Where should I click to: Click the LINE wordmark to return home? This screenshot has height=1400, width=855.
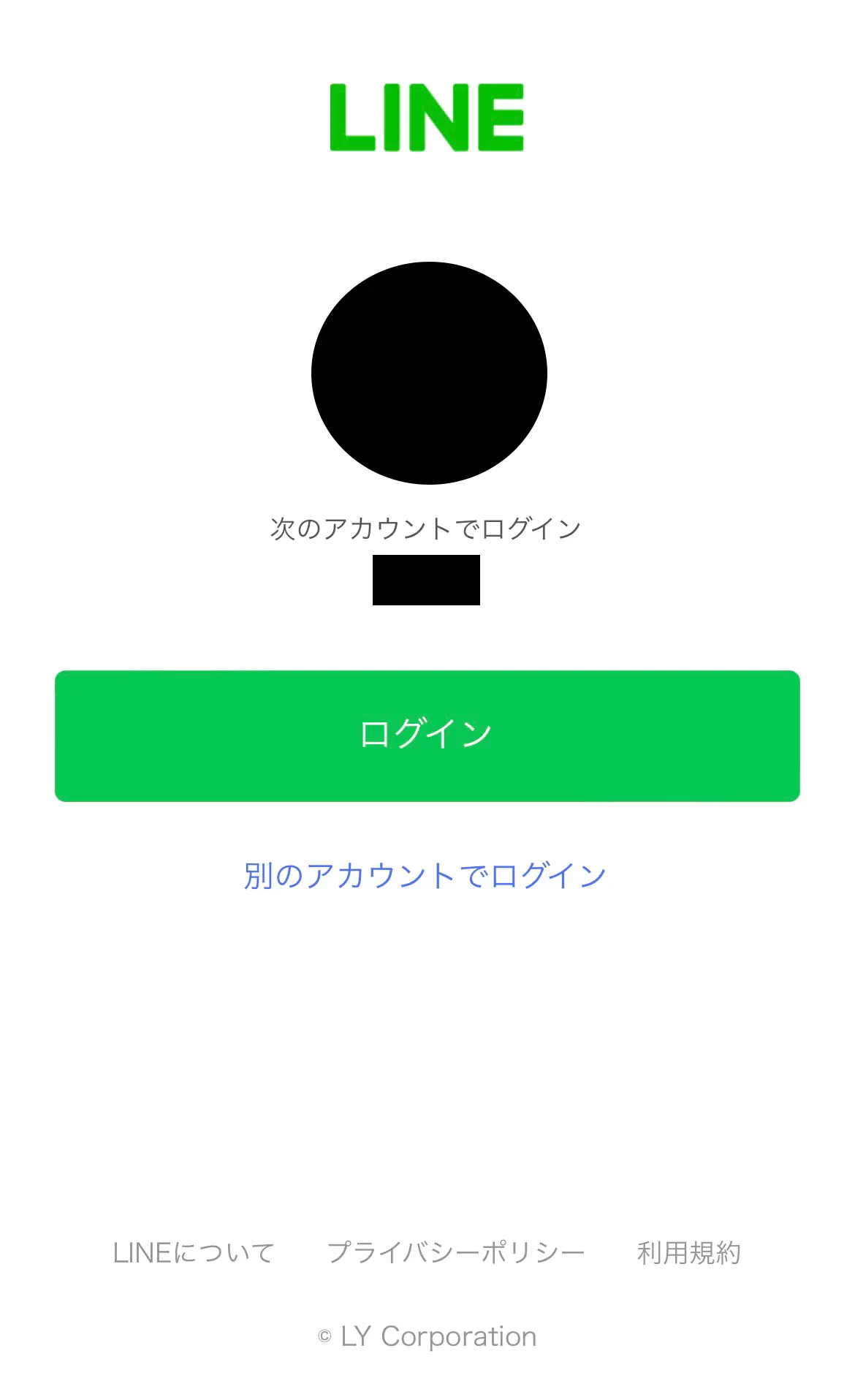(427, 117)
